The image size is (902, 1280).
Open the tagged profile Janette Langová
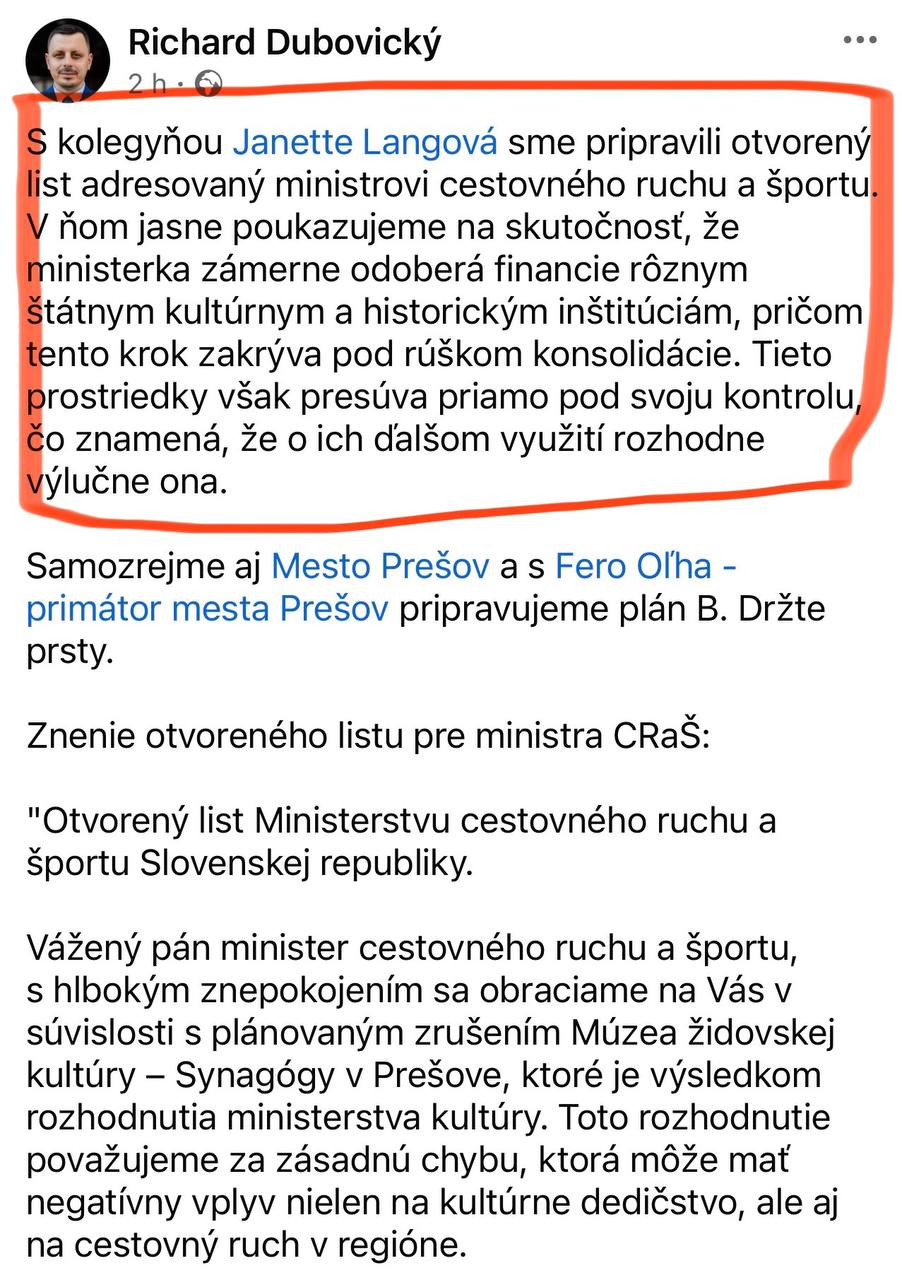click(365, 142)
